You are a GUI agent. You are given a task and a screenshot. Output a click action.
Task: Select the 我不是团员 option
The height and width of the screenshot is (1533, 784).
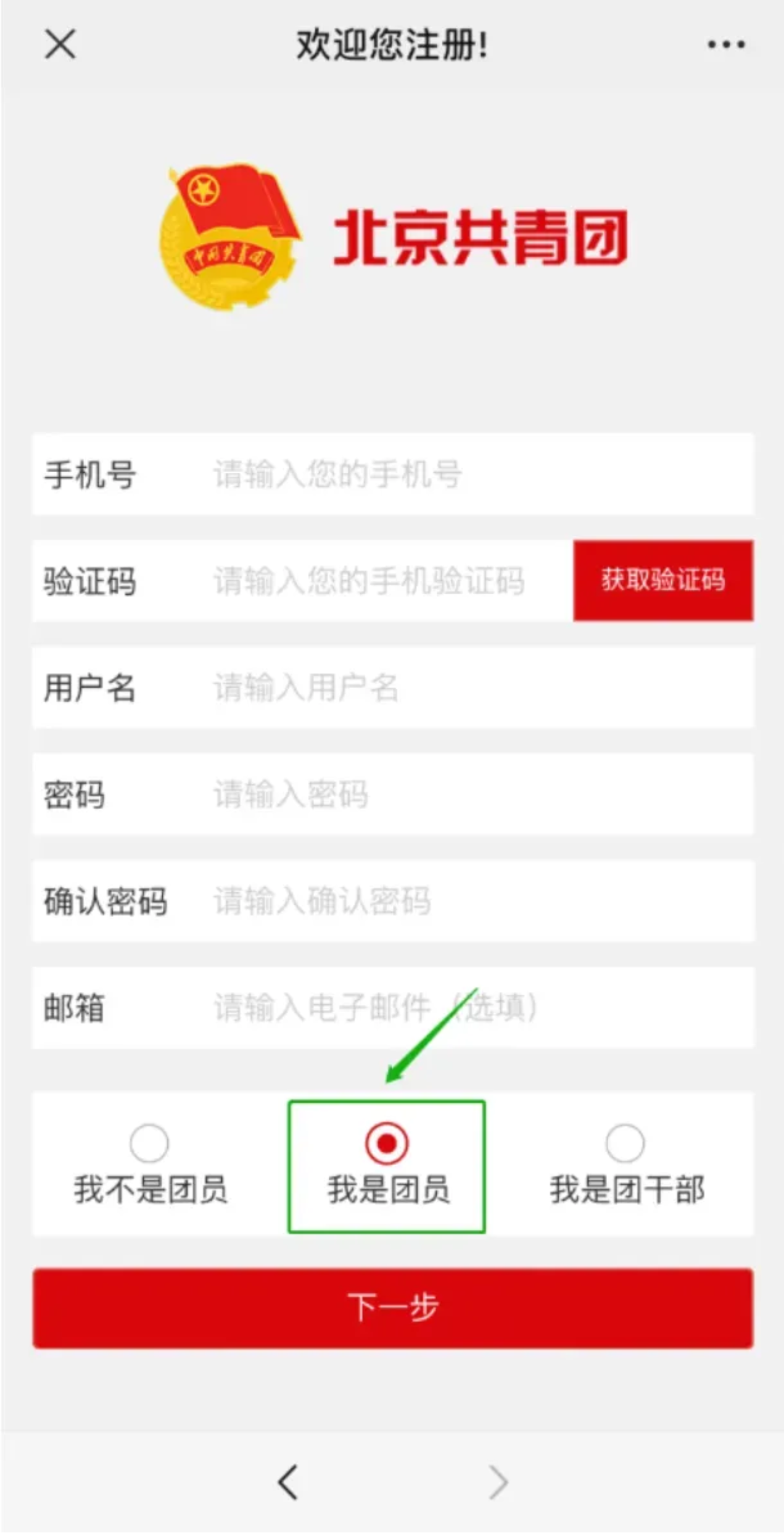pos(149,1143)
